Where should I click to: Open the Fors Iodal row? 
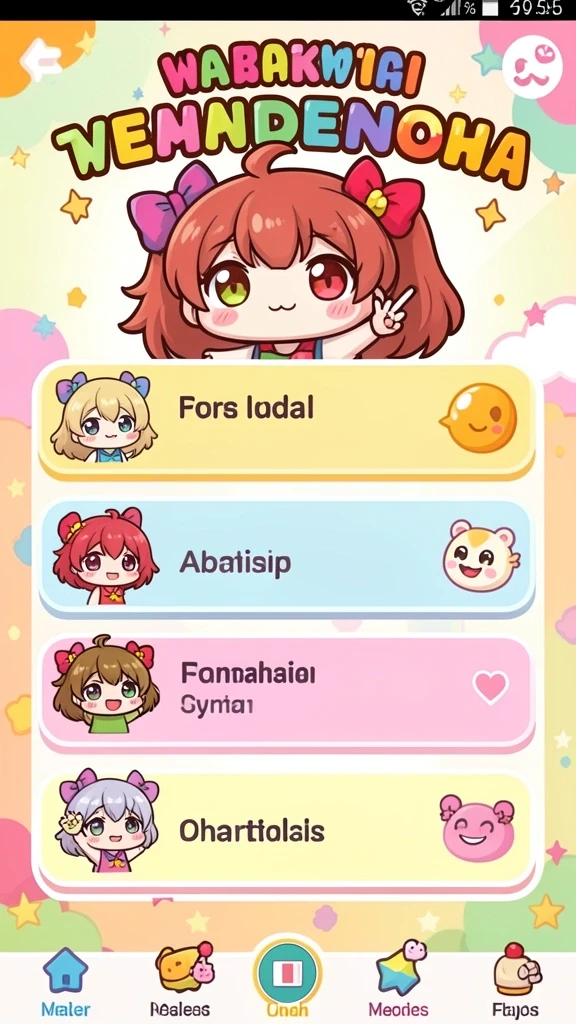pyautogui.click(x=287, y=419)
